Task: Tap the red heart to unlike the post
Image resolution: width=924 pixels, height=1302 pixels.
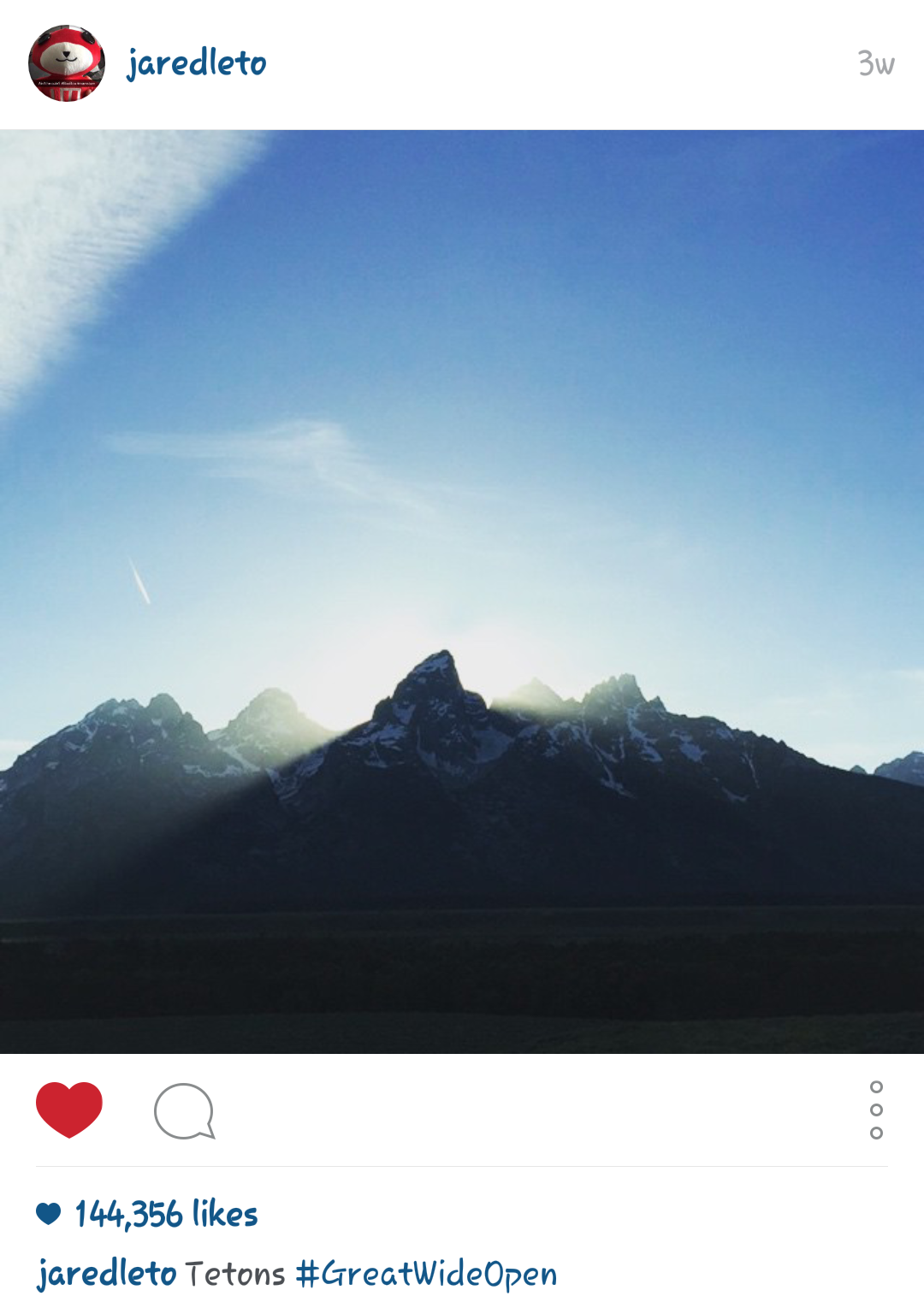Action: pos(69,1110)
